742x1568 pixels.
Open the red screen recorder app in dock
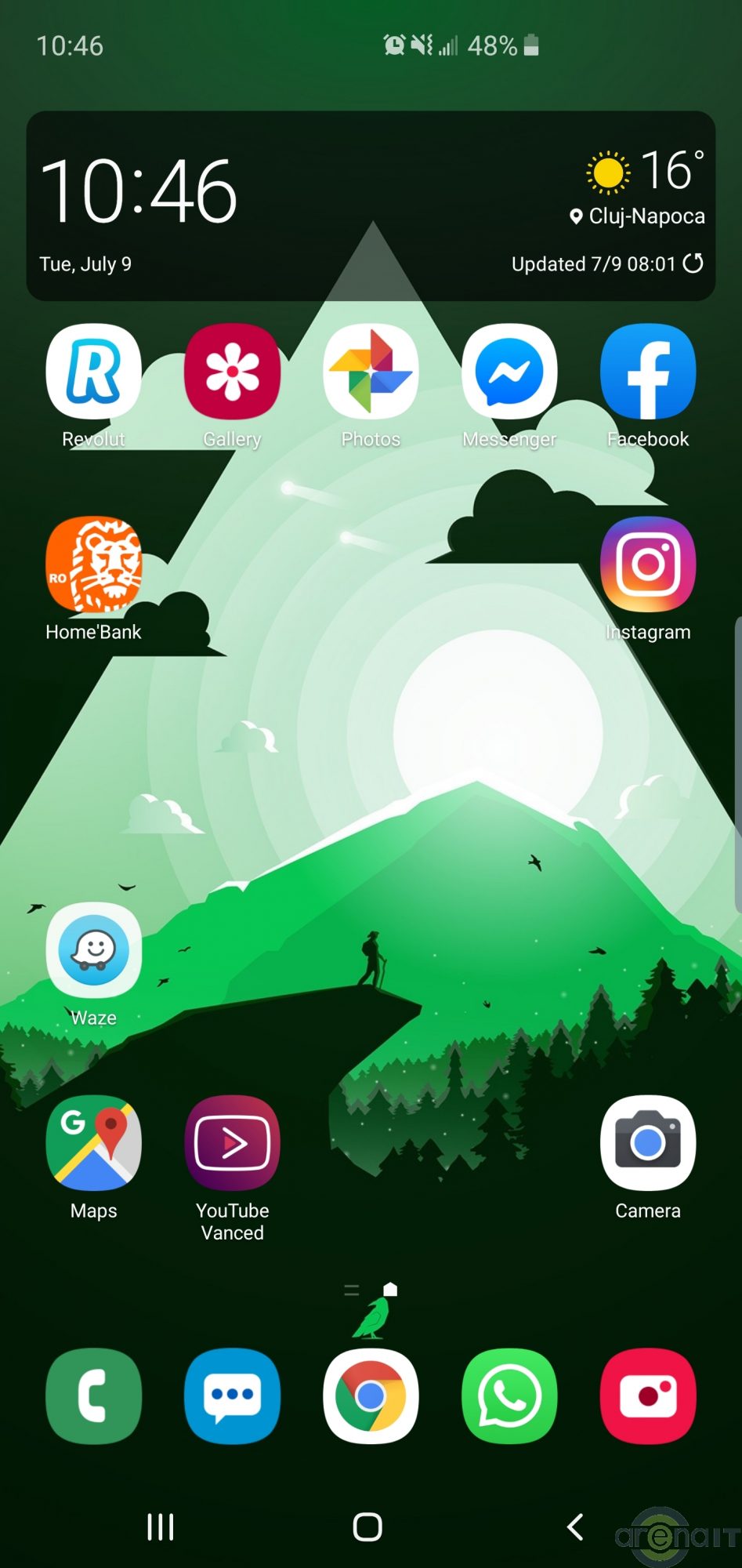[x=648, y=1396]
